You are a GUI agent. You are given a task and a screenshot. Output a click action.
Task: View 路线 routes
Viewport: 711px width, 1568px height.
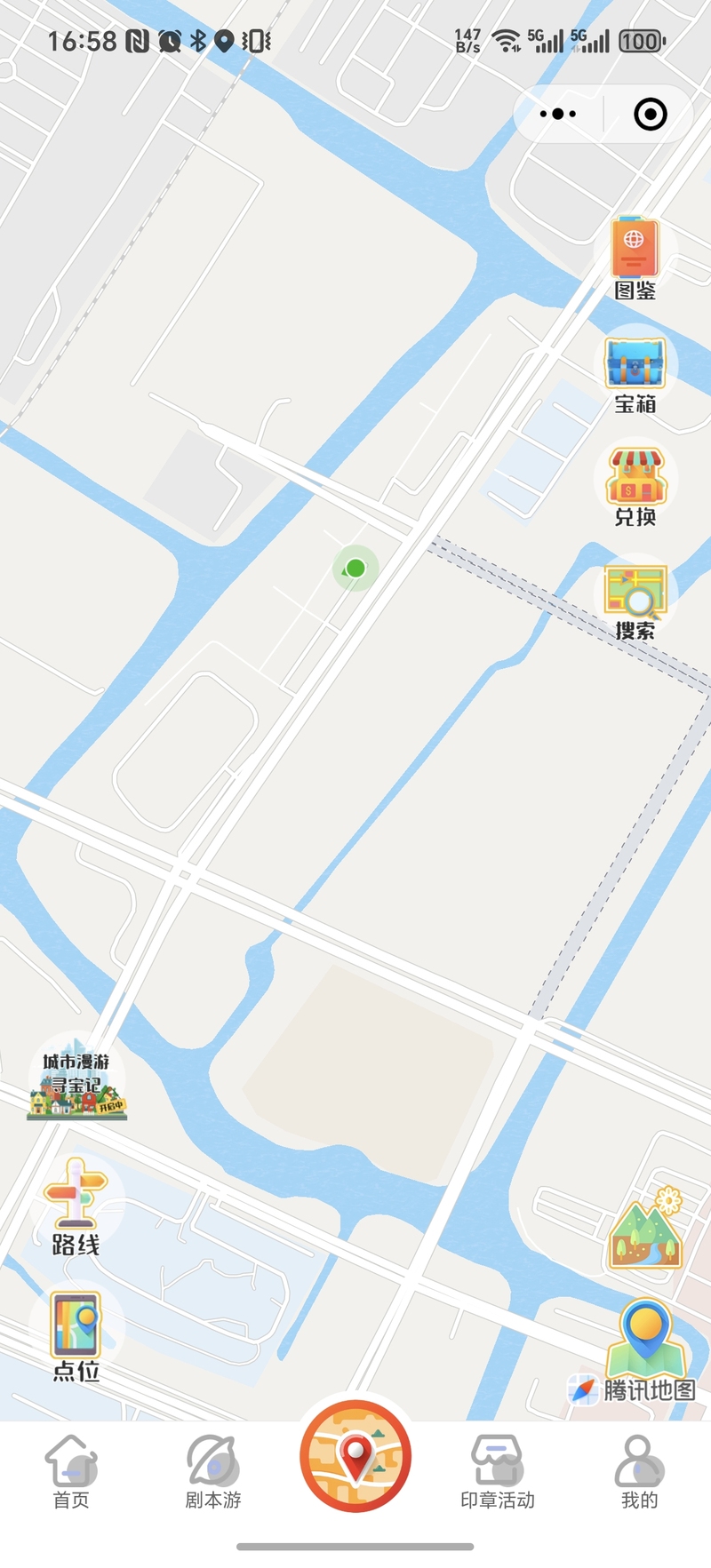(x=76, y=1206)
